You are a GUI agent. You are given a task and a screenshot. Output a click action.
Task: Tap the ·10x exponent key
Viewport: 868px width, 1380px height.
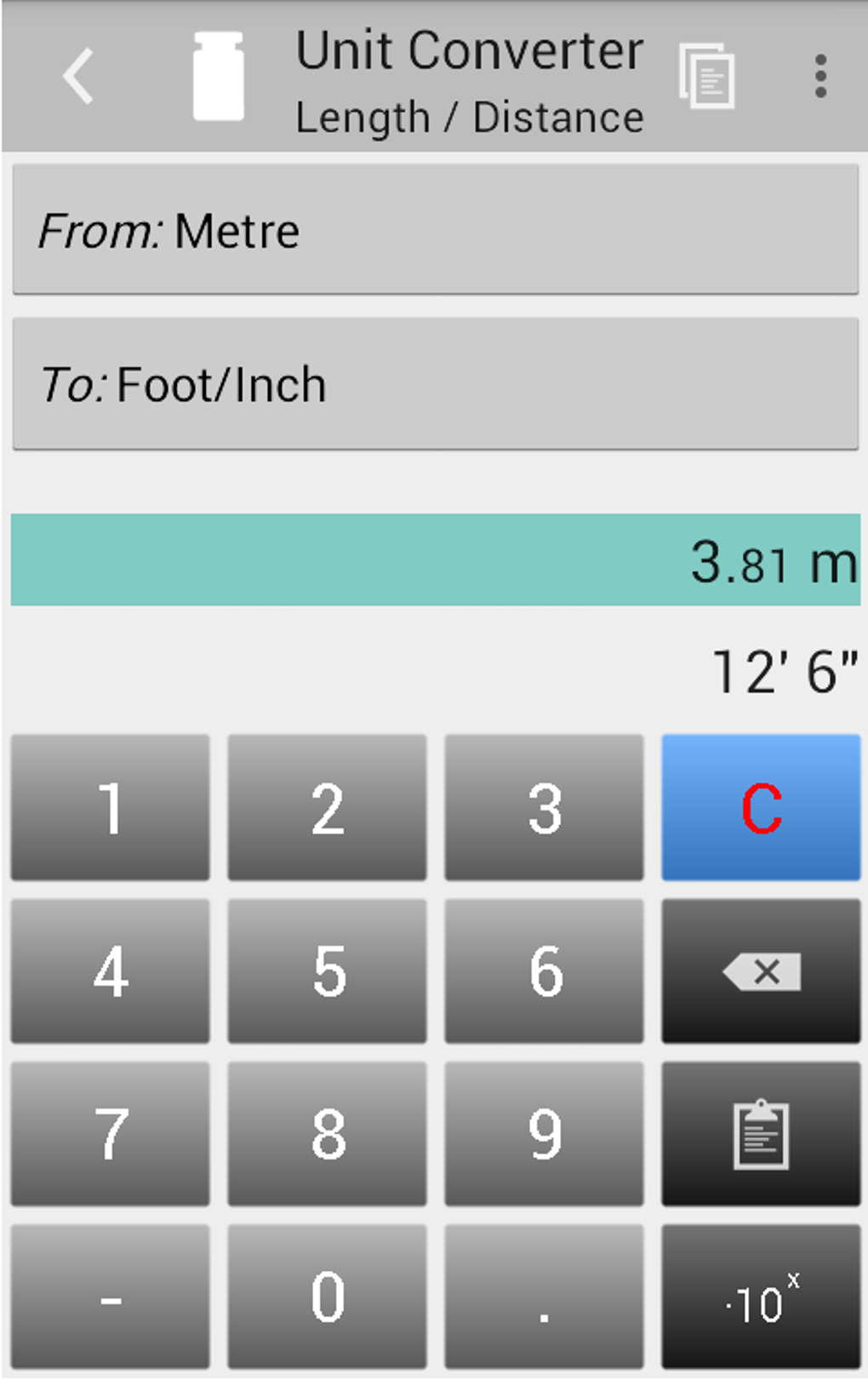pos(760,1297)
